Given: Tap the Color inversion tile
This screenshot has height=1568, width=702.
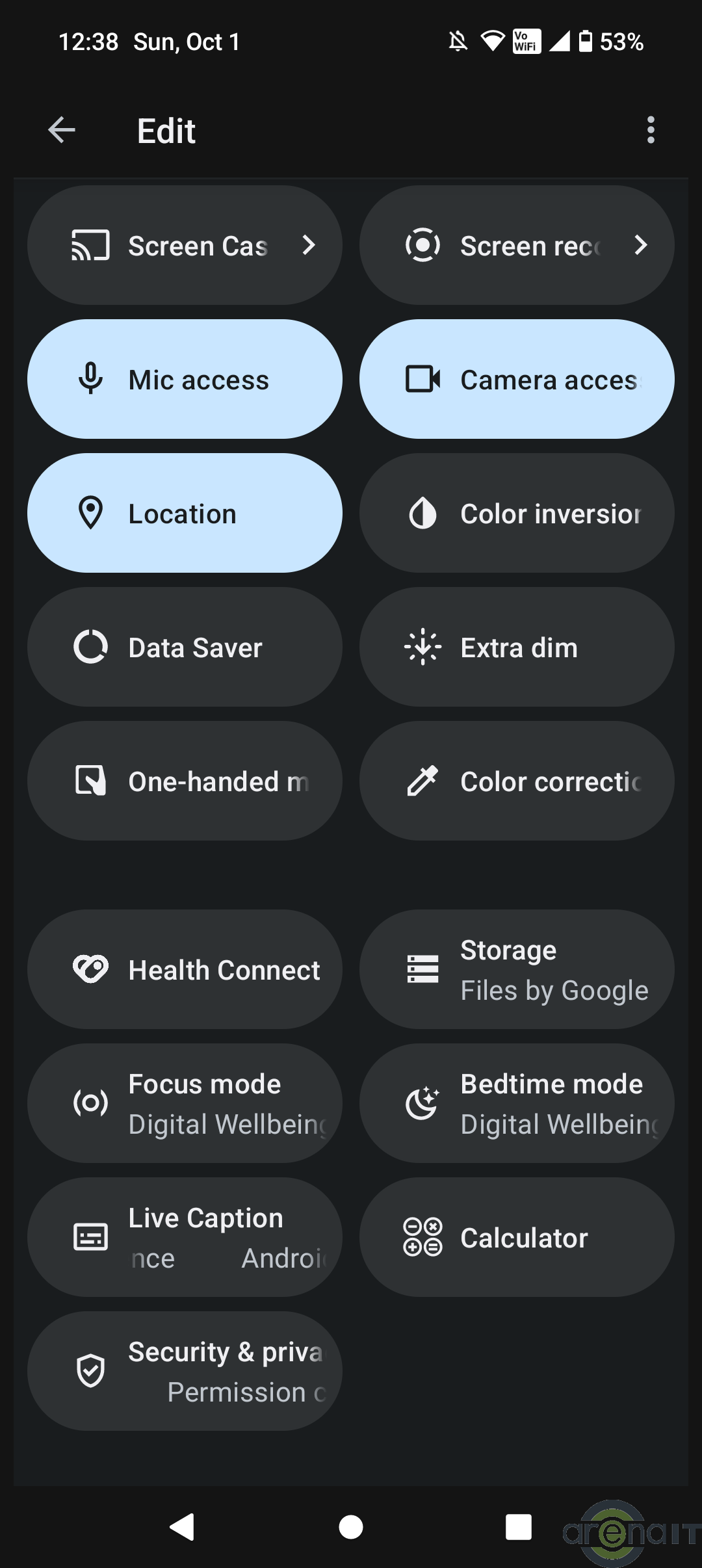Looking at the screenshot, I should click(517, 514).
